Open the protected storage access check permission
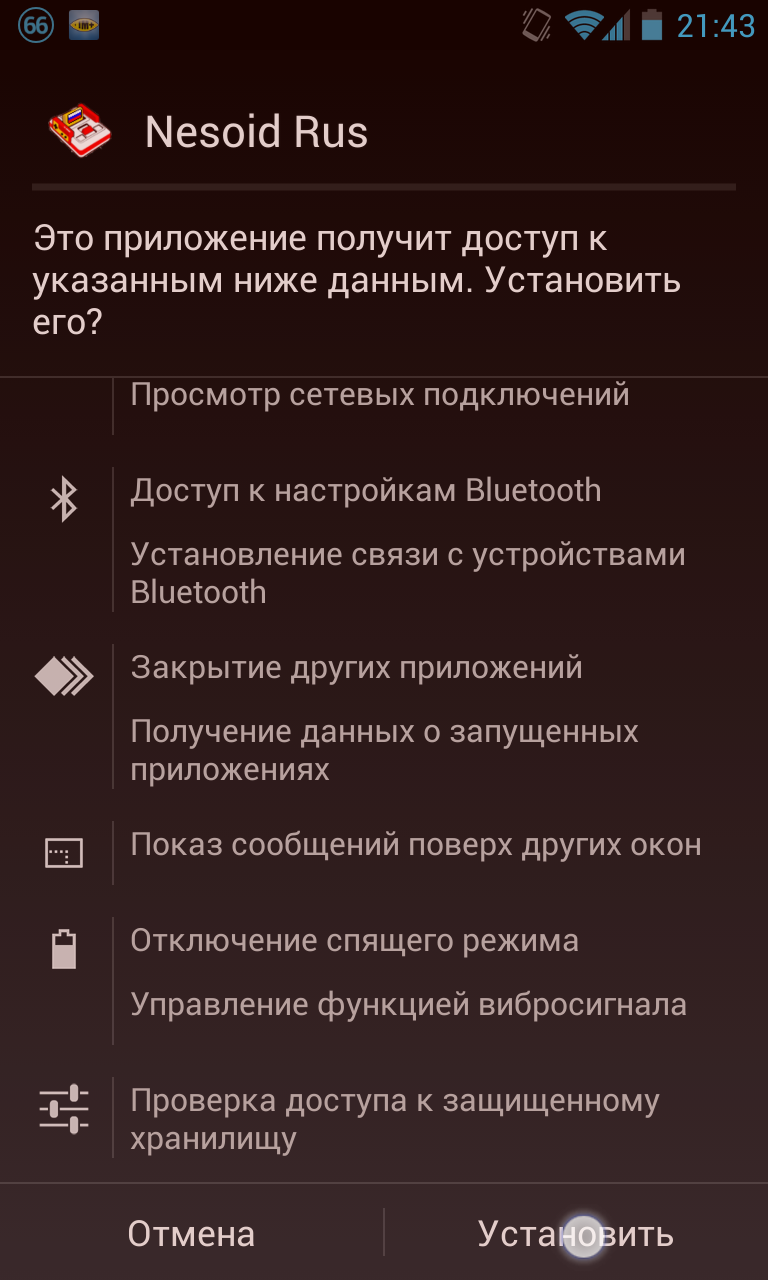768x1280 pixels. click(x=395, y=1119)
